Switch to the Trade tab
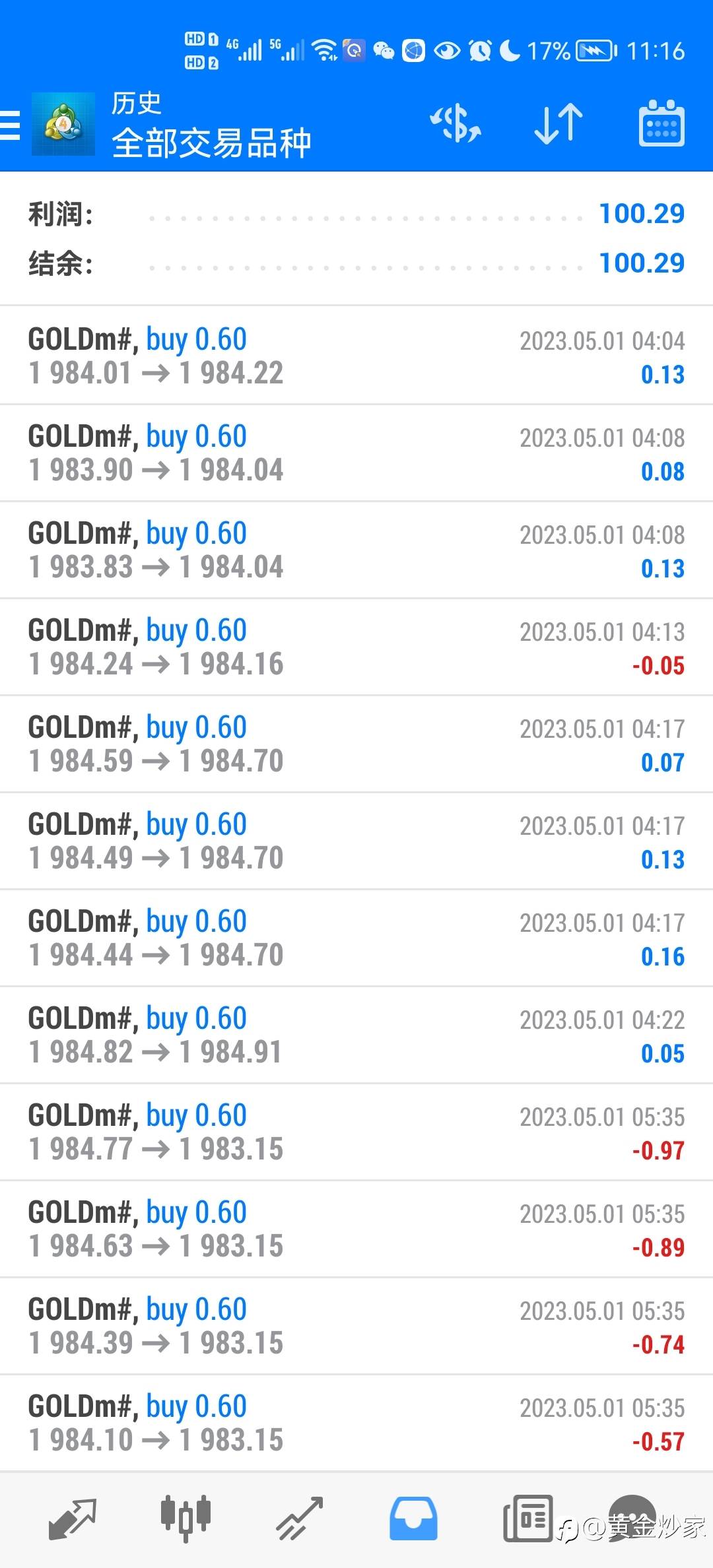 (x=300, y=1519)
